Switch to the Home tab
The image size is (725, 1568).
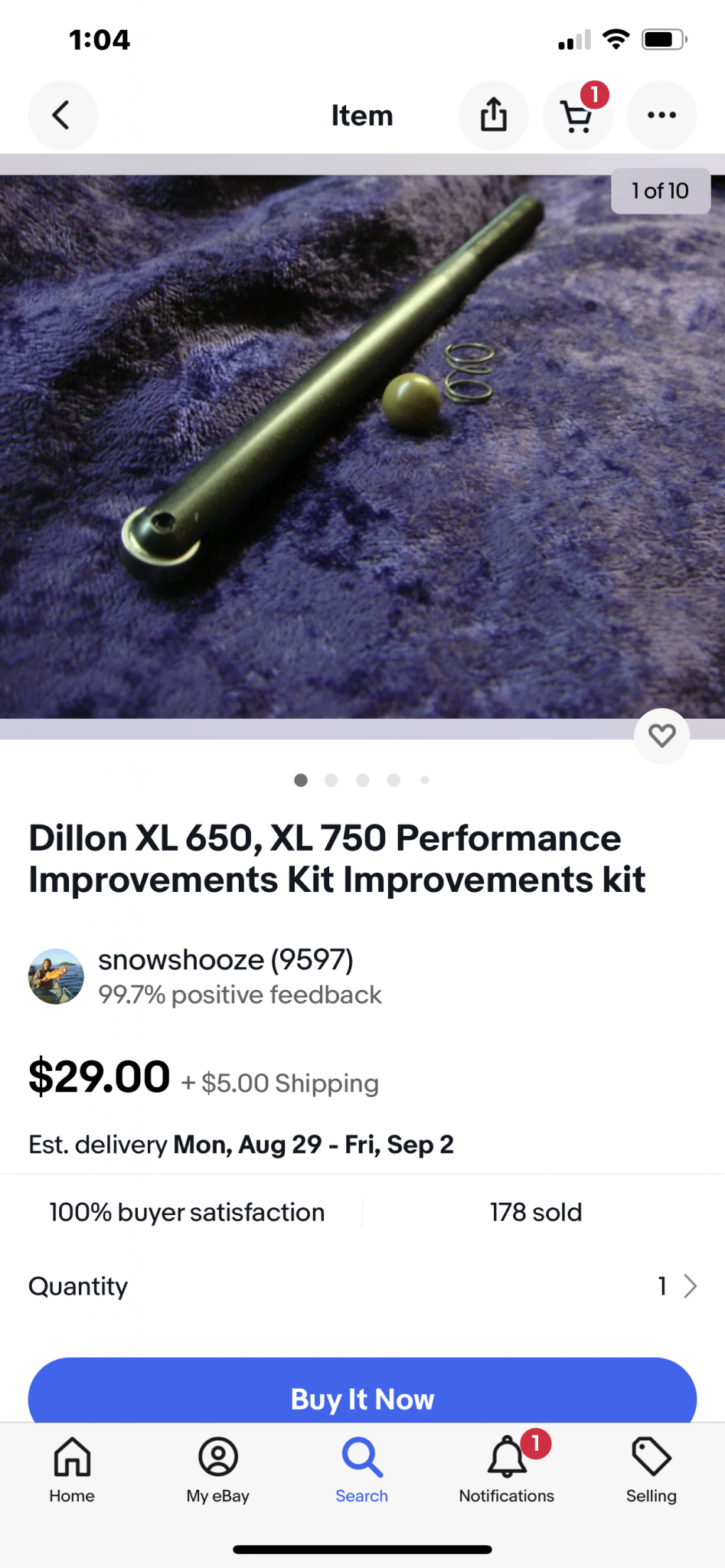click(x=72, y=1470)
